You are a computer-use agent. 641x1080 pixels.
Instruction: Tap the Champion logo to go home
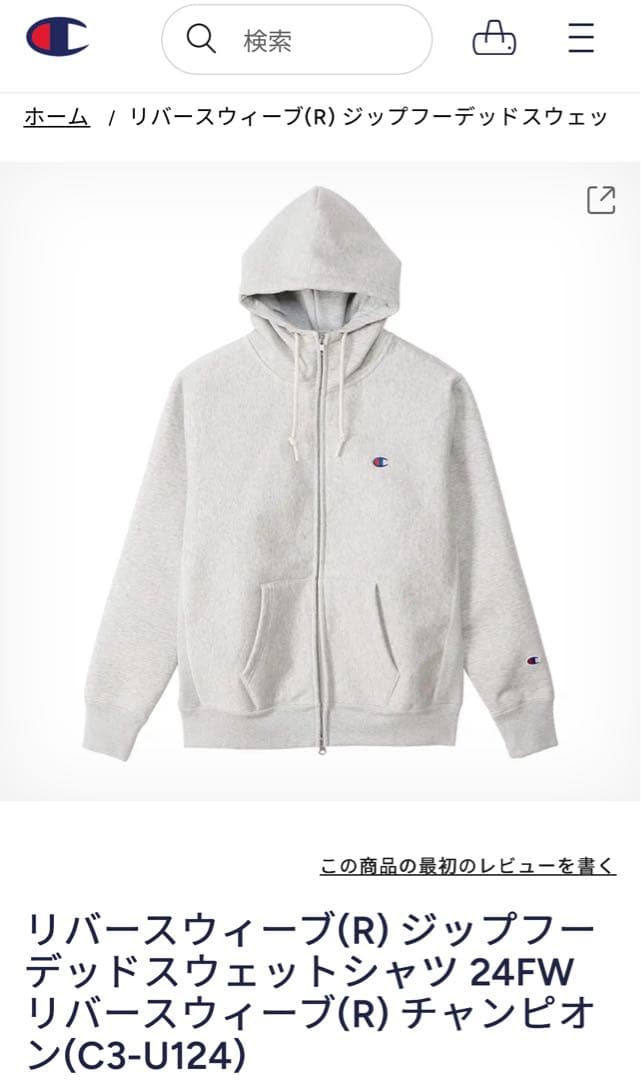pos(57,38)
